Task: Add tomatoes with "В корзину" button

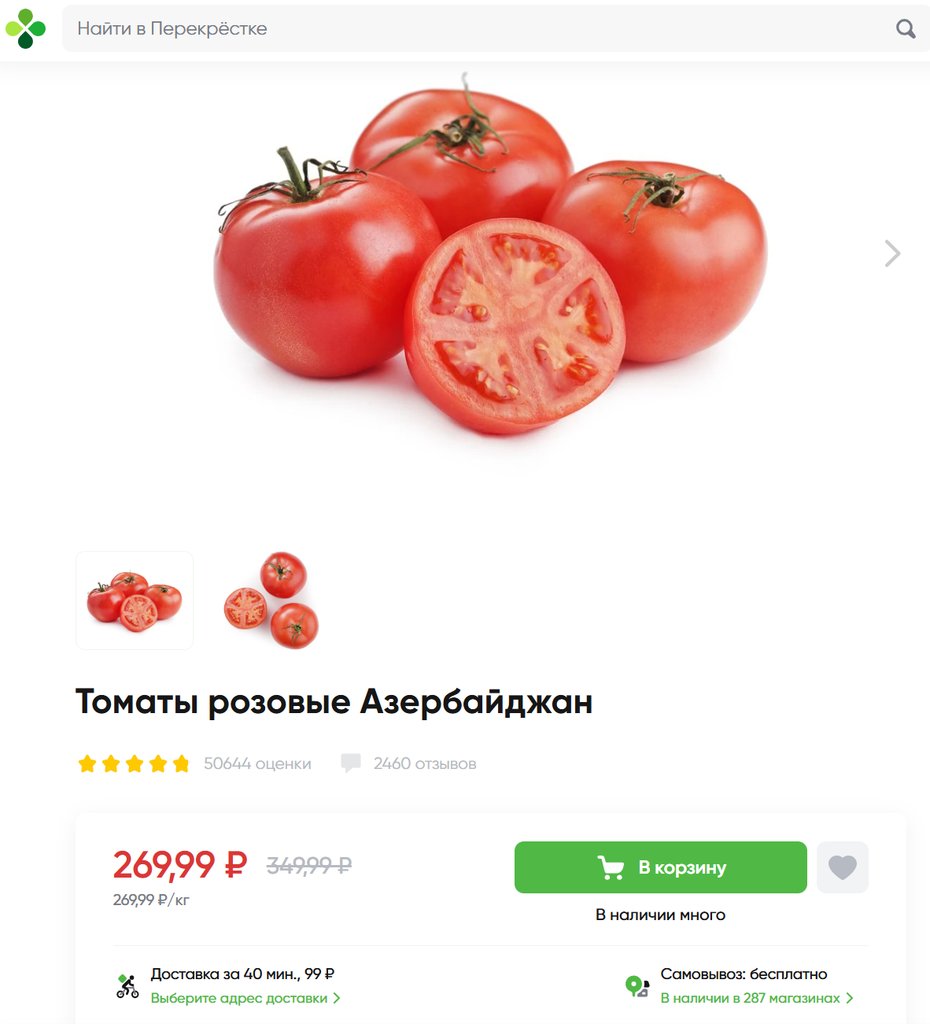Action: click(660, 867)
